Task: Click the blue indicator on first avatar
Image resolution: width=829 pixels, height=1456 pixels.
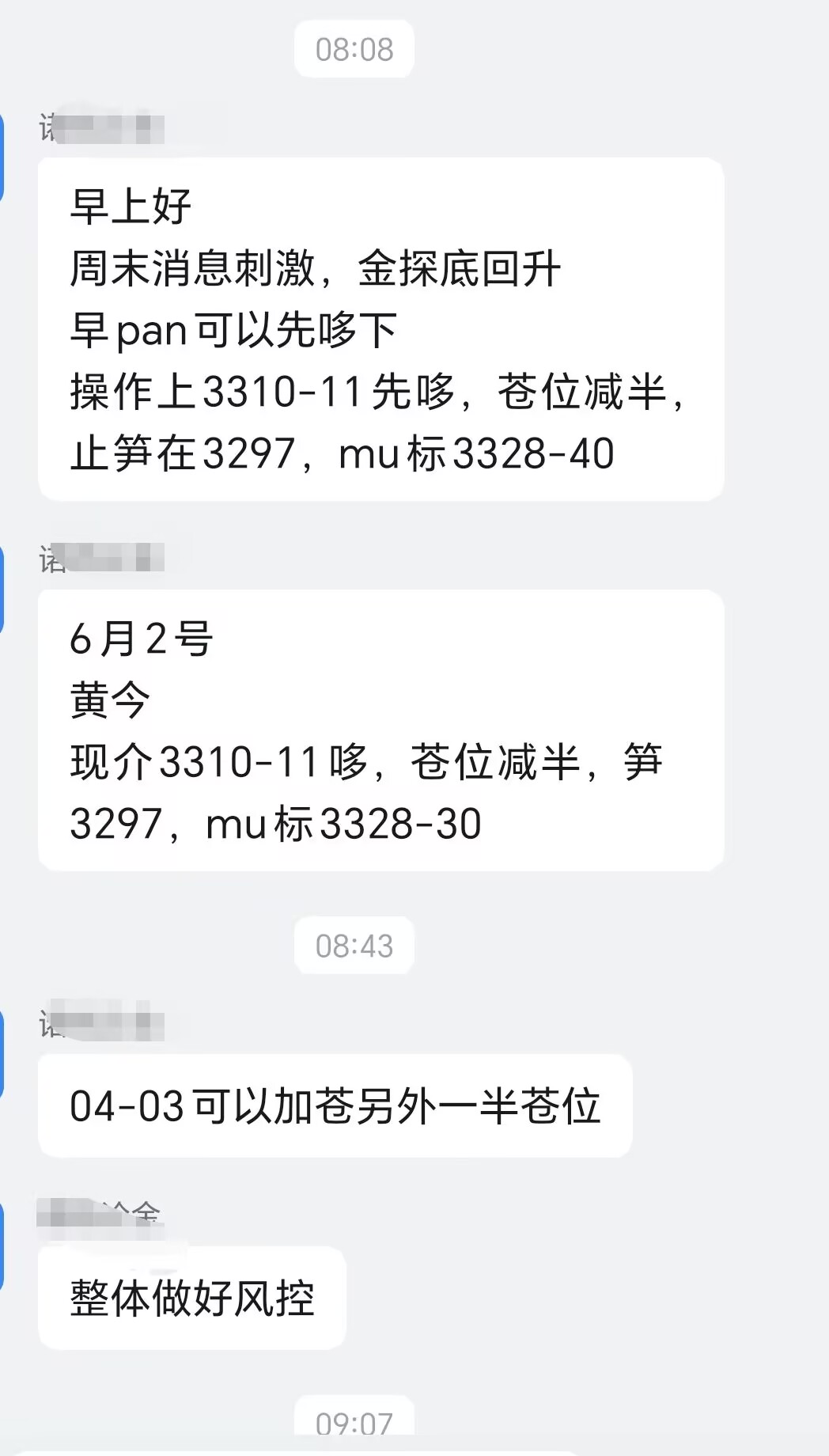Action: 5,154
